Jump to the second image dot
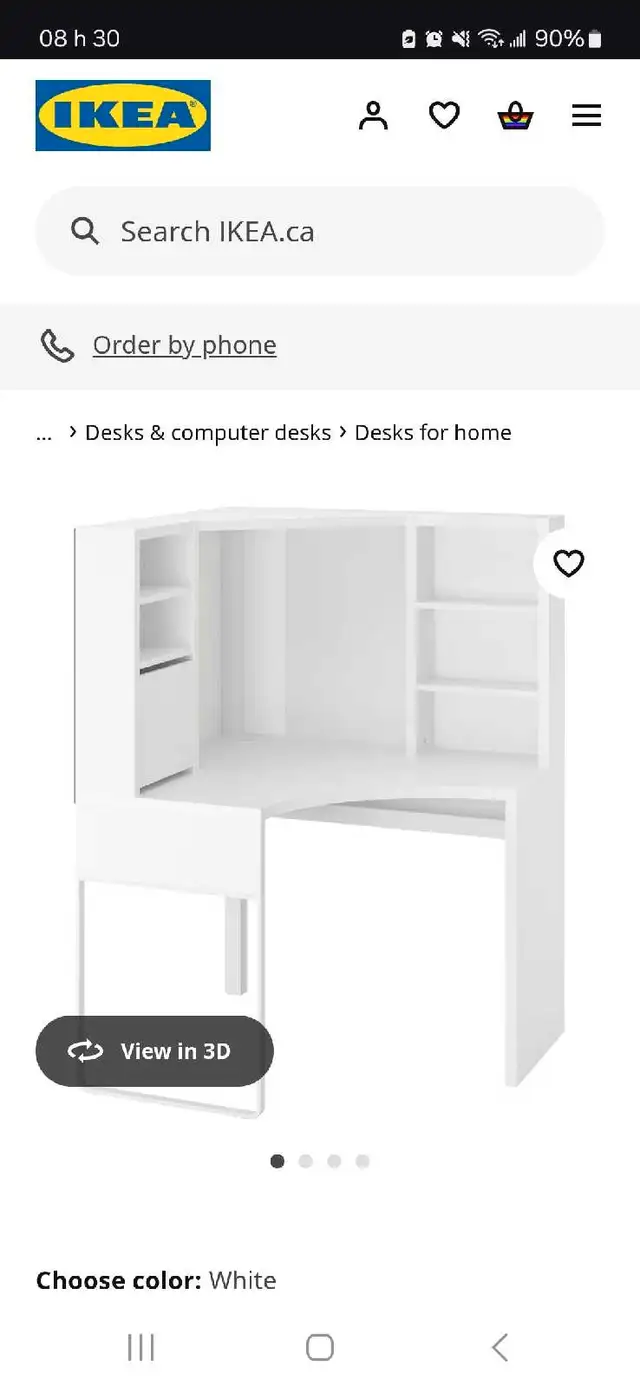The width and height of the screenshot is (640, 1388). 306,1161
